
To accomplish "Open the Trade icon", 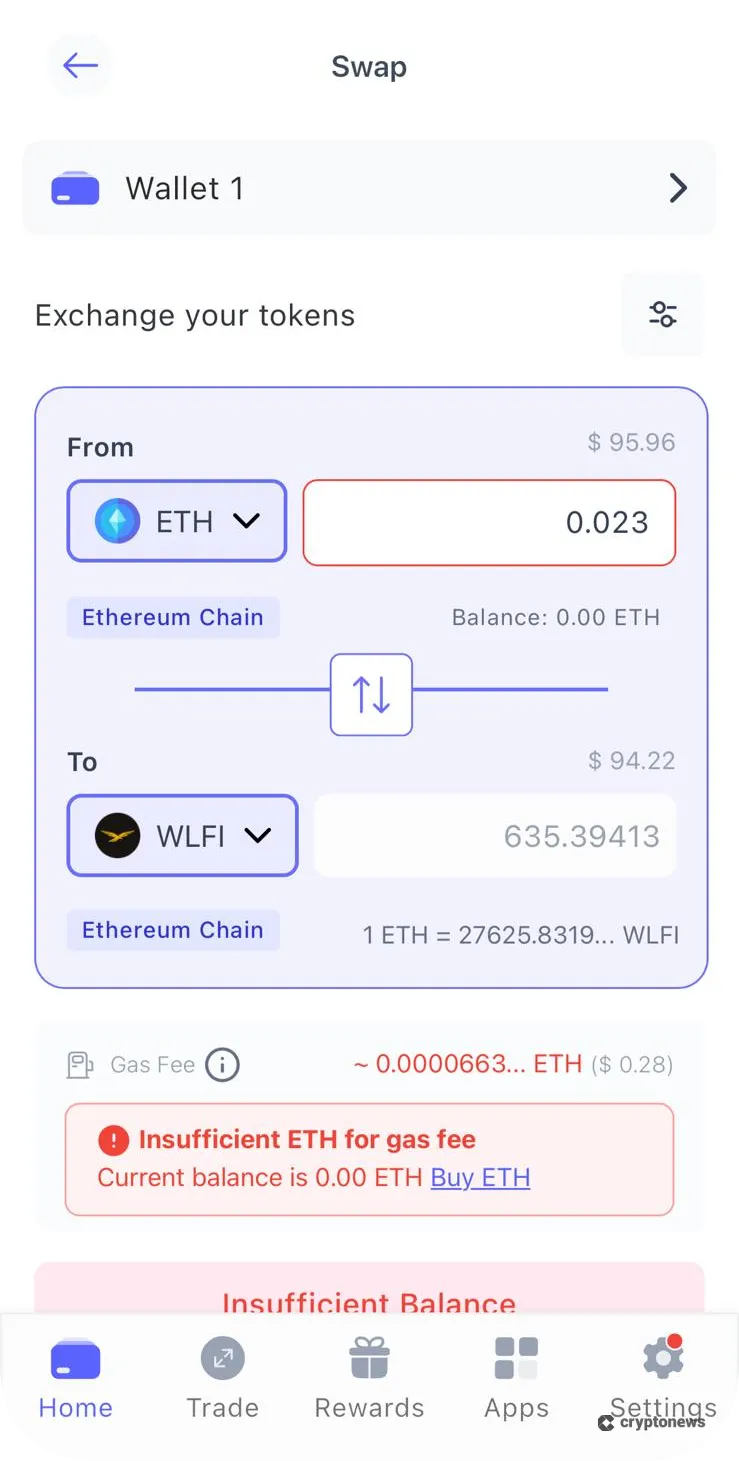I will click(222, 1359).
